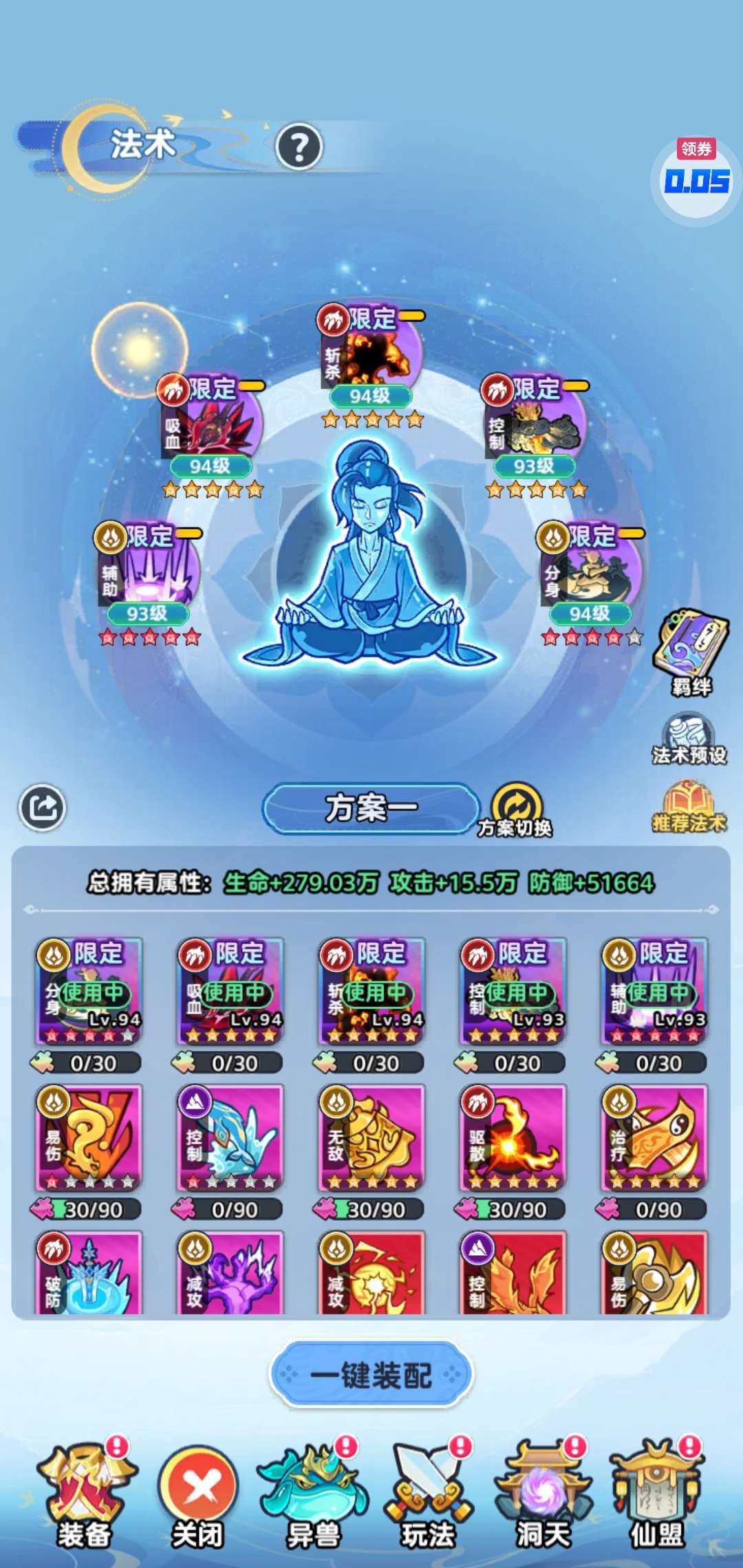Select the equipped 斩杀 spell slot
Image resolution: width=743 pixels, height=1568 pixels.
371,365
